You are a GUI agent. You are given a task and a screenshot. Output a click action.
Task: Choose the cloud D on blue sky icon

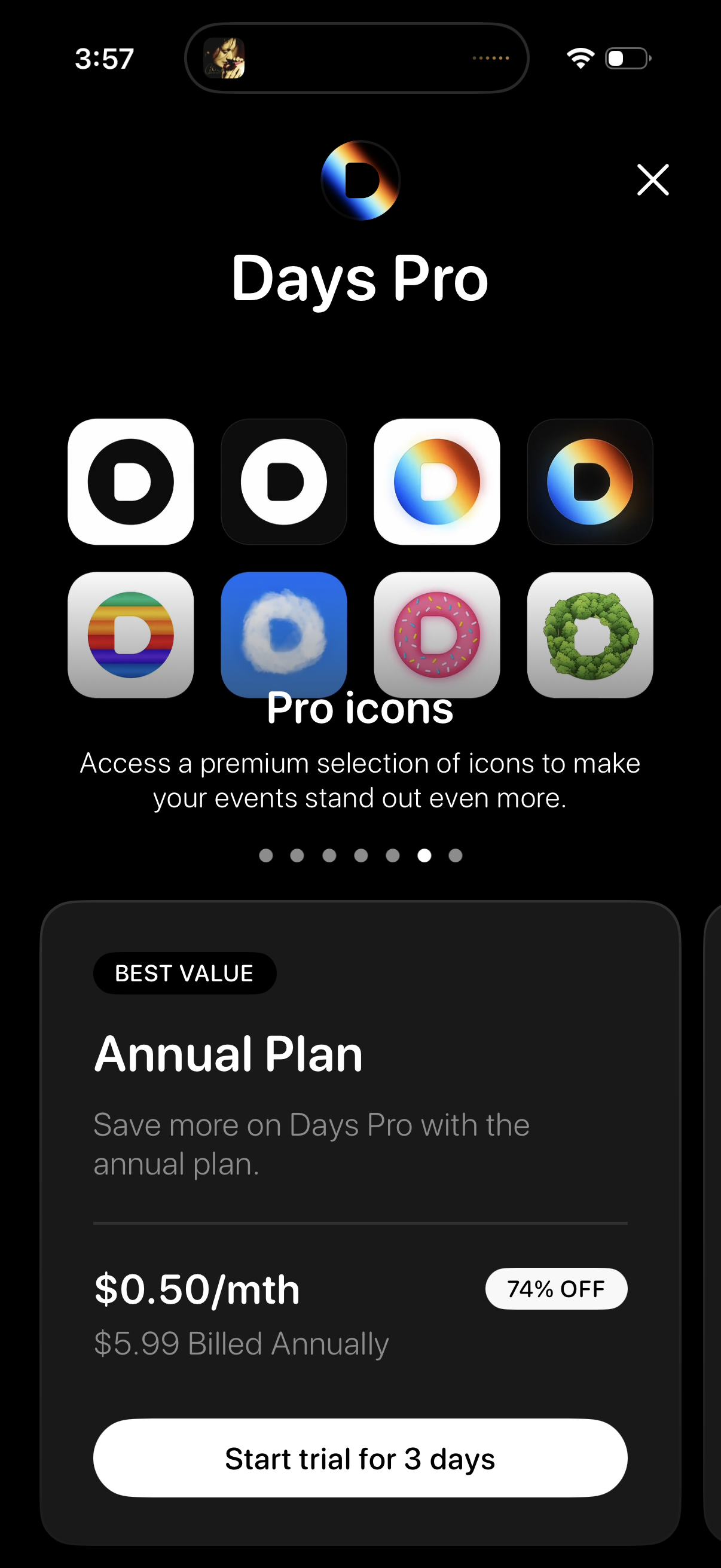coord(285,636)
